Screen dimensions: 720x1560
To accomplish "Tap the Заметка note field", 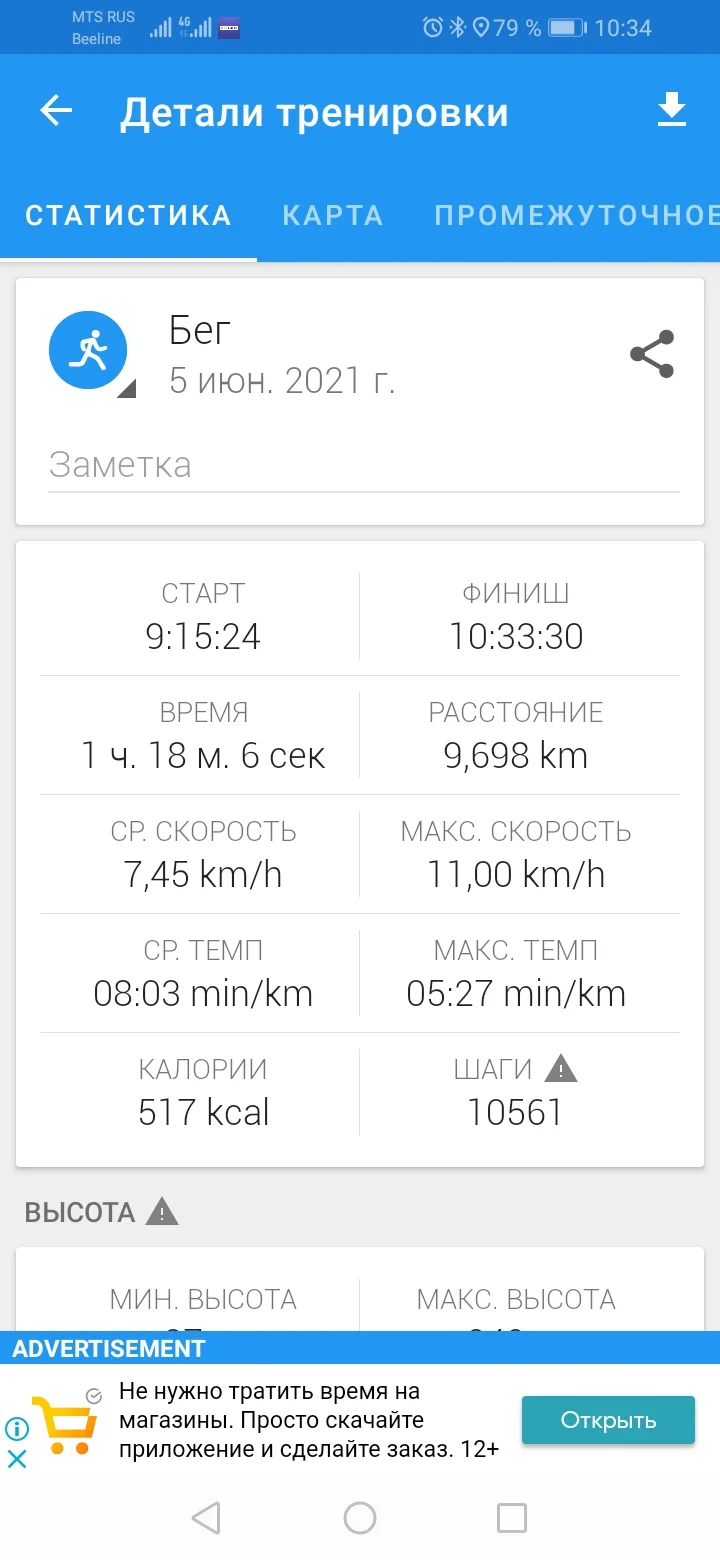I will pyautogui.click(x=363, y=466).
